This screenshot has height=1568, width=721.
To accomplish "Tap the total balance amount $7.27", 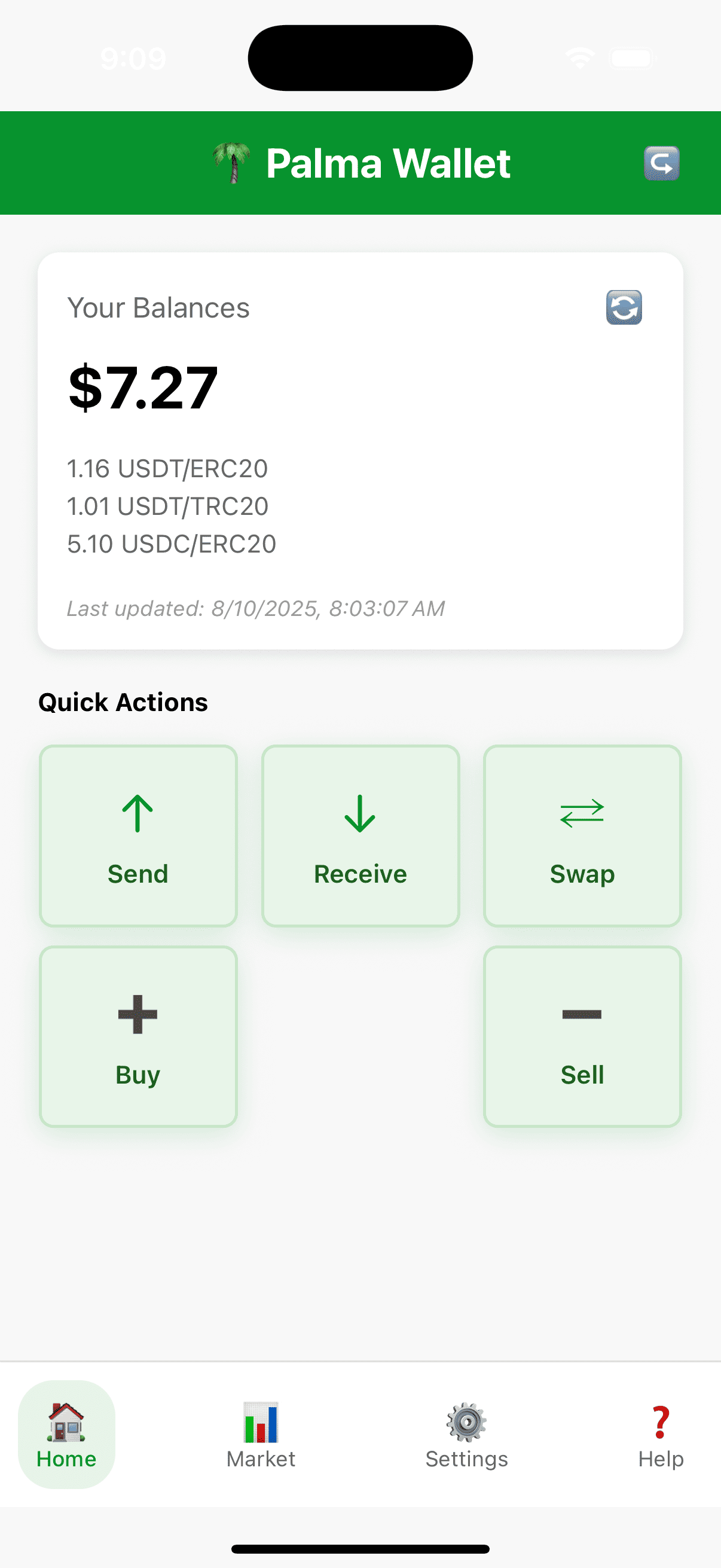I will 142,386.
